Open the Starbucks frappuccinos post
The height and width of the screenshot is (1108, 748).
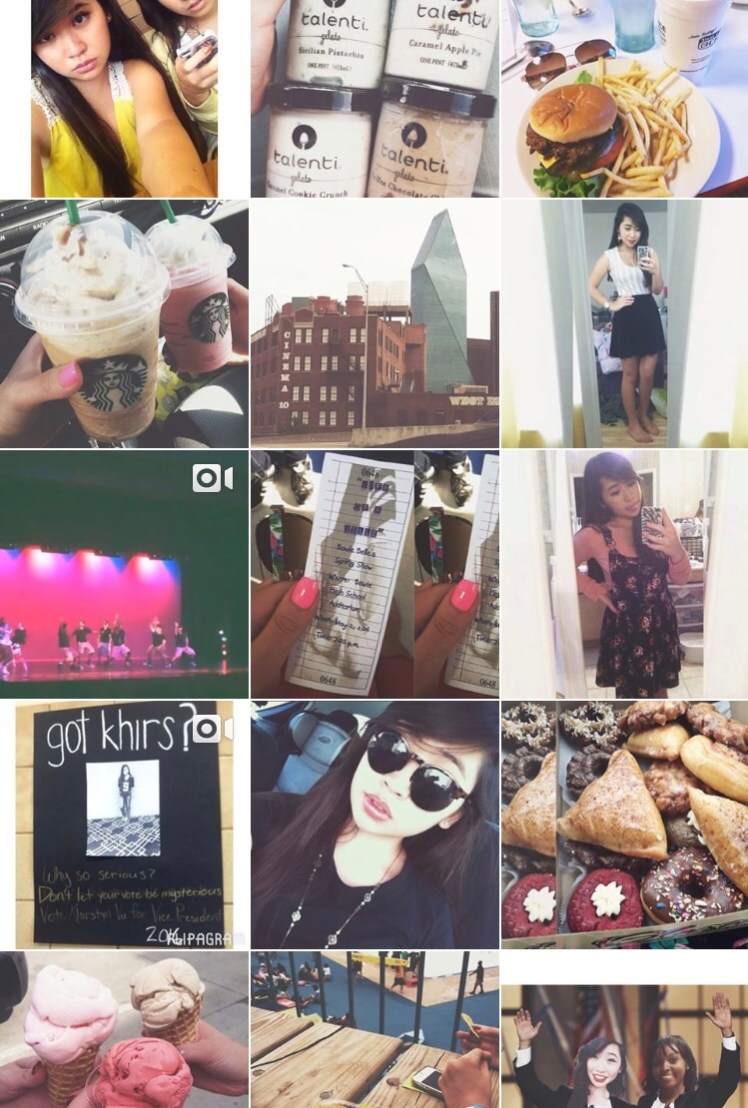(x=124, y=323)
